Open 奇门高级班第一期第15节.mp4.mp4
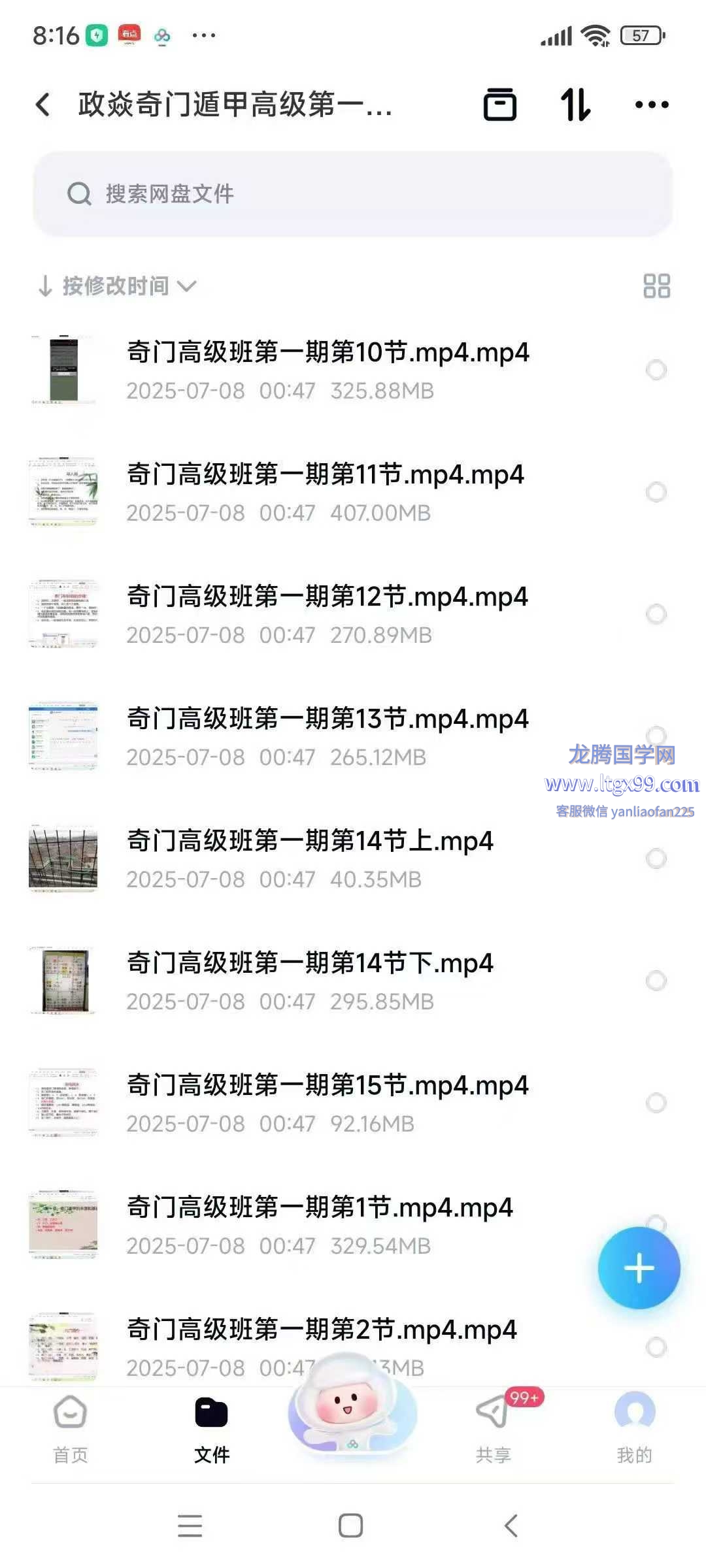 pyautogui.click(x=327, y=1102)
